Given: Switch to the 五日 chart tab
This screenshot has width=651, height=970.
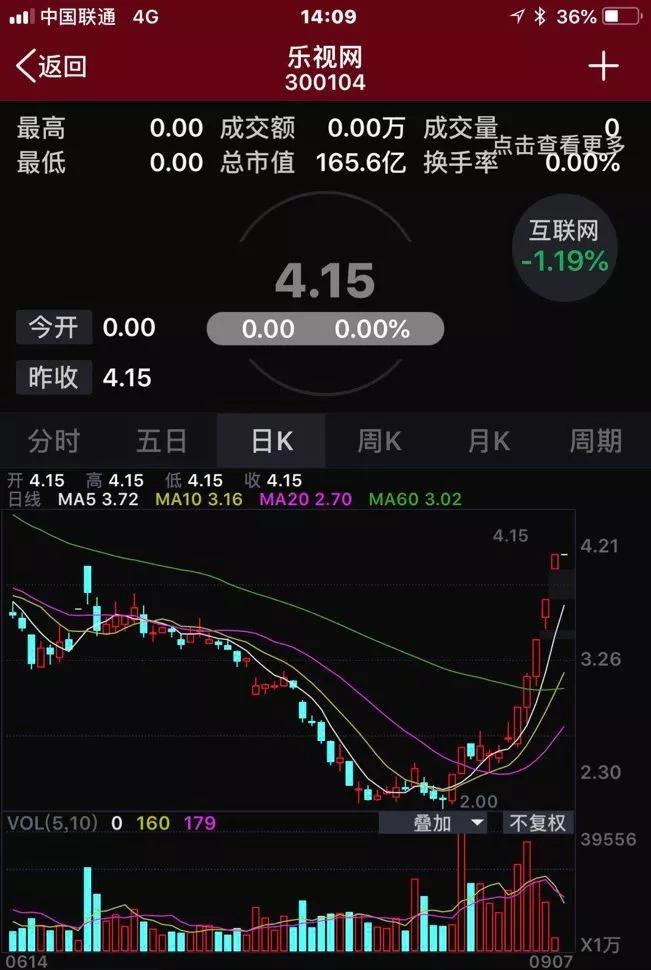Looking at the screenshot, I should pyautogui.click(x=162, y=441).
